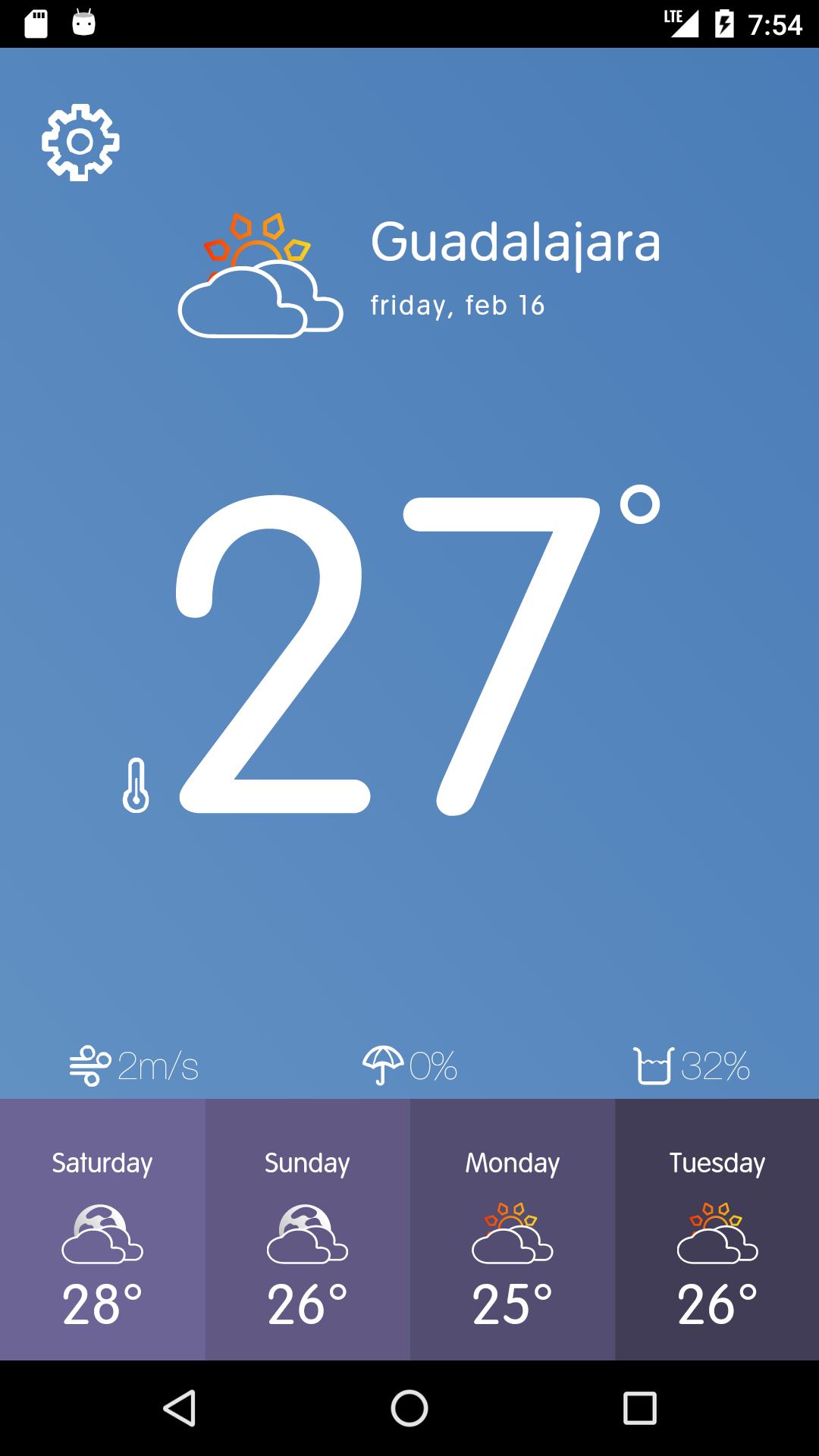This screenshot has width=819, height=1456.
Task: Tap Saturday's cloudy night forecast icon
Action: tap(102, 1236)
